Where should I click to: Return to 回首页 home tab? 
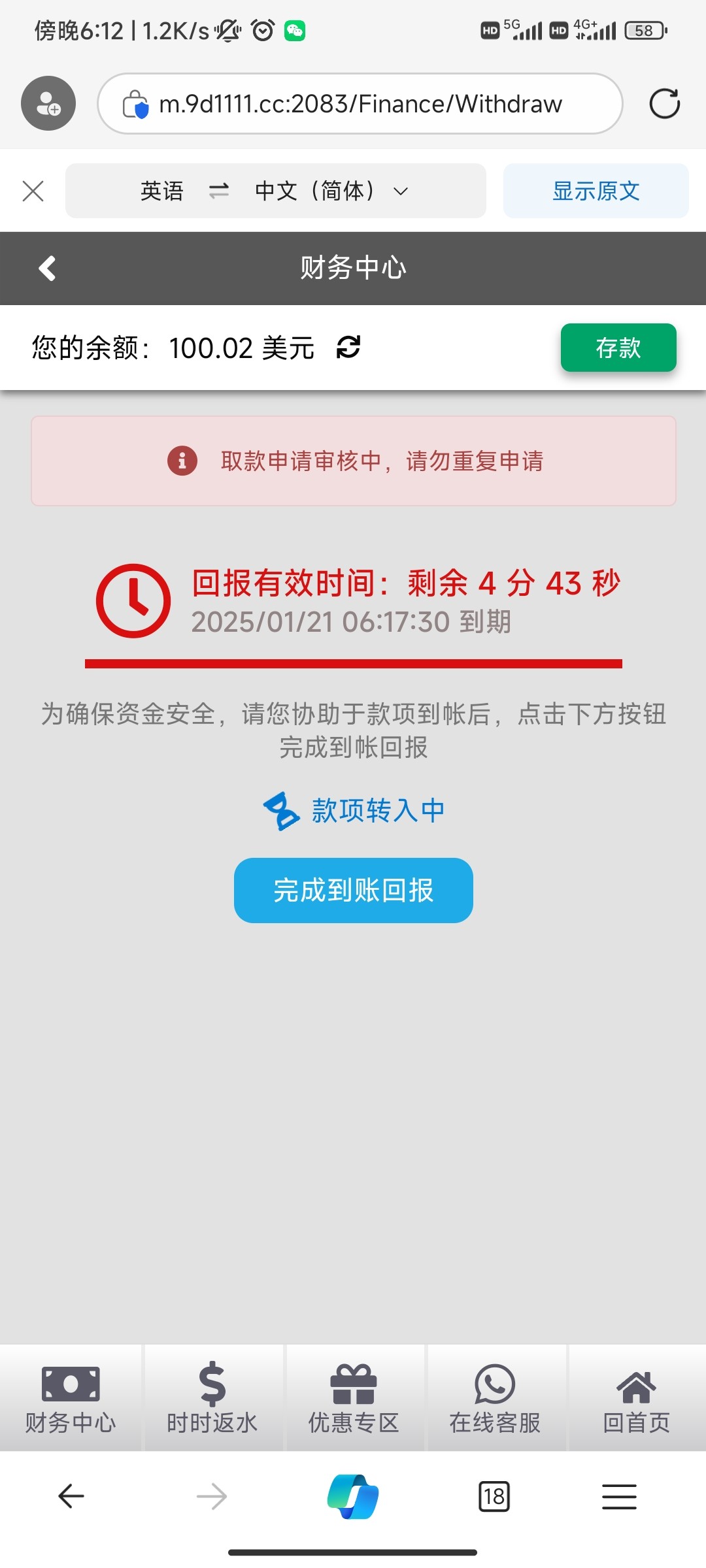(637, 1398)
